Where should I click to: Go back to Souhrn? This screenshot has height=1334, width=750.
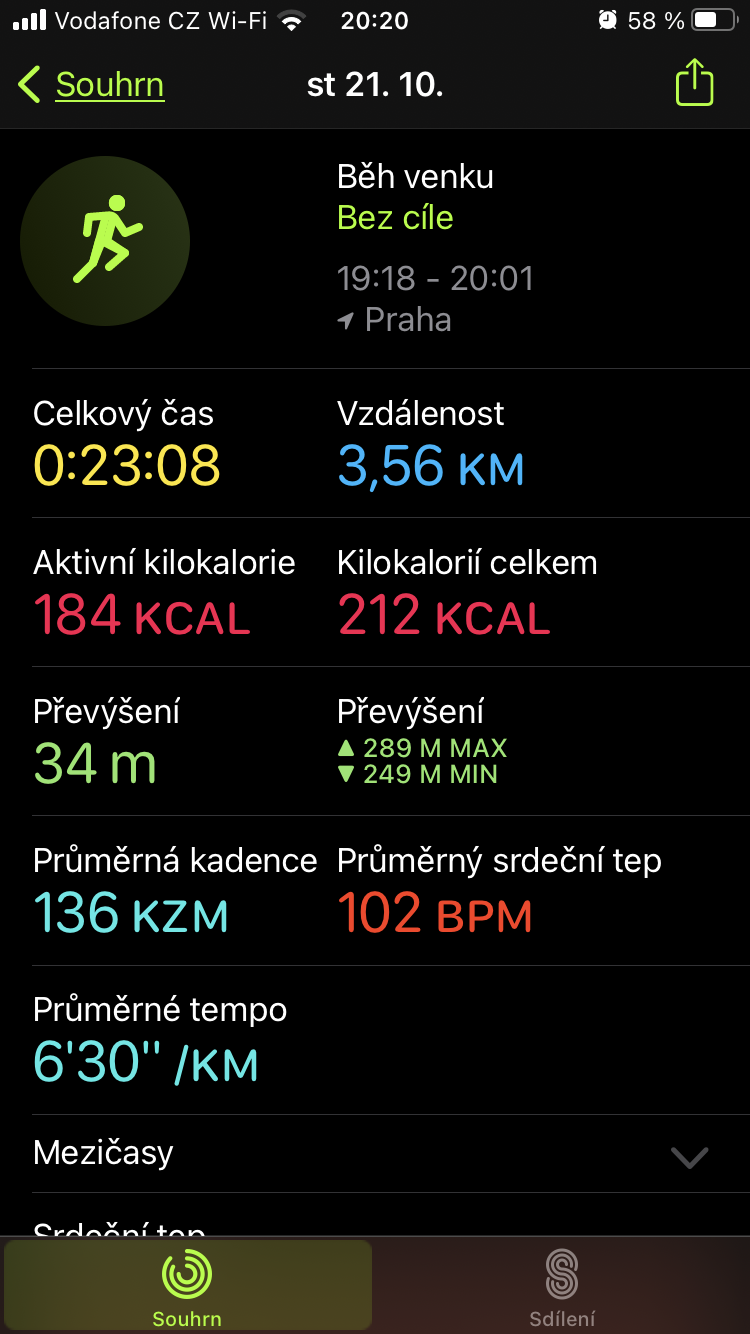91,85
